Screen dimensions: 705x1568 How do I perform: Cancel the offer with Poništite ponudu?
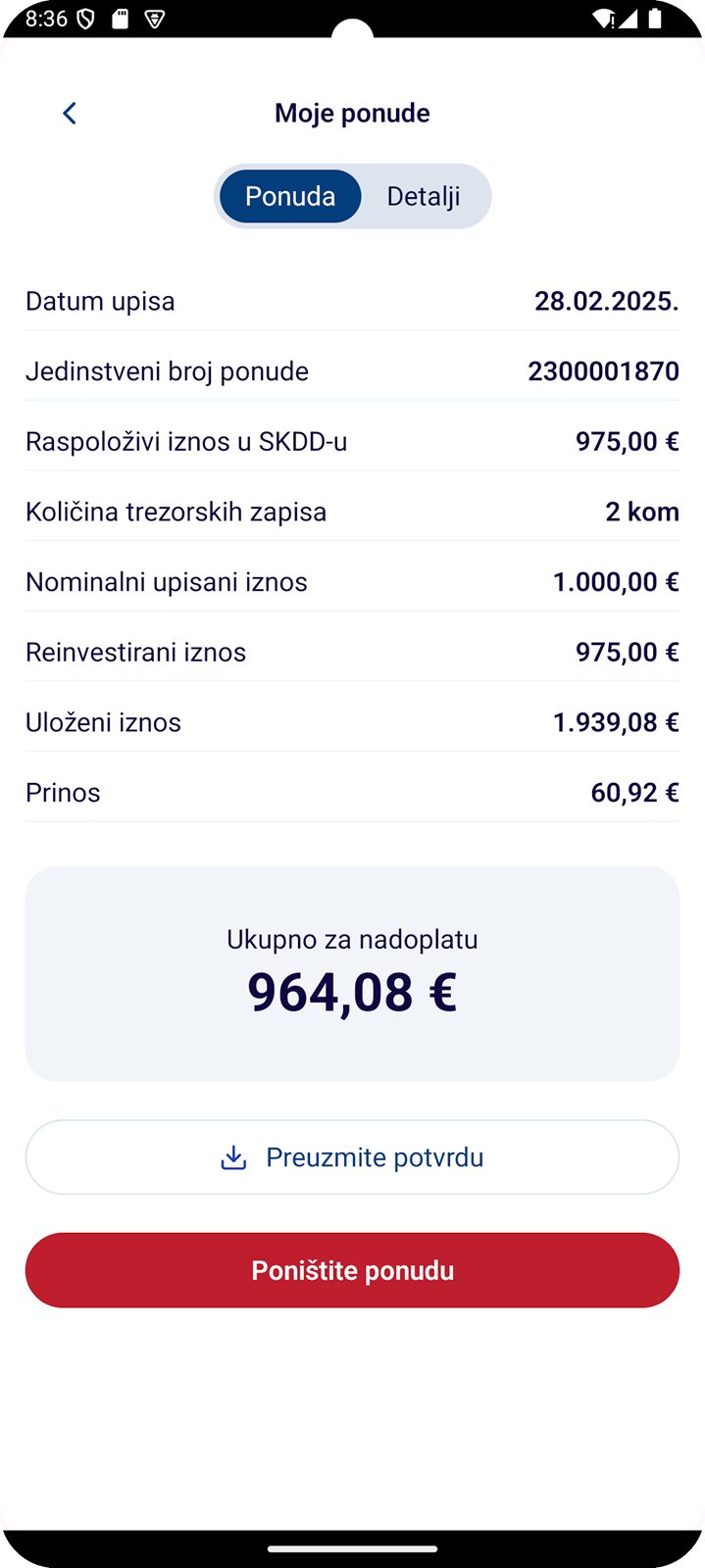pos(352,1270)
